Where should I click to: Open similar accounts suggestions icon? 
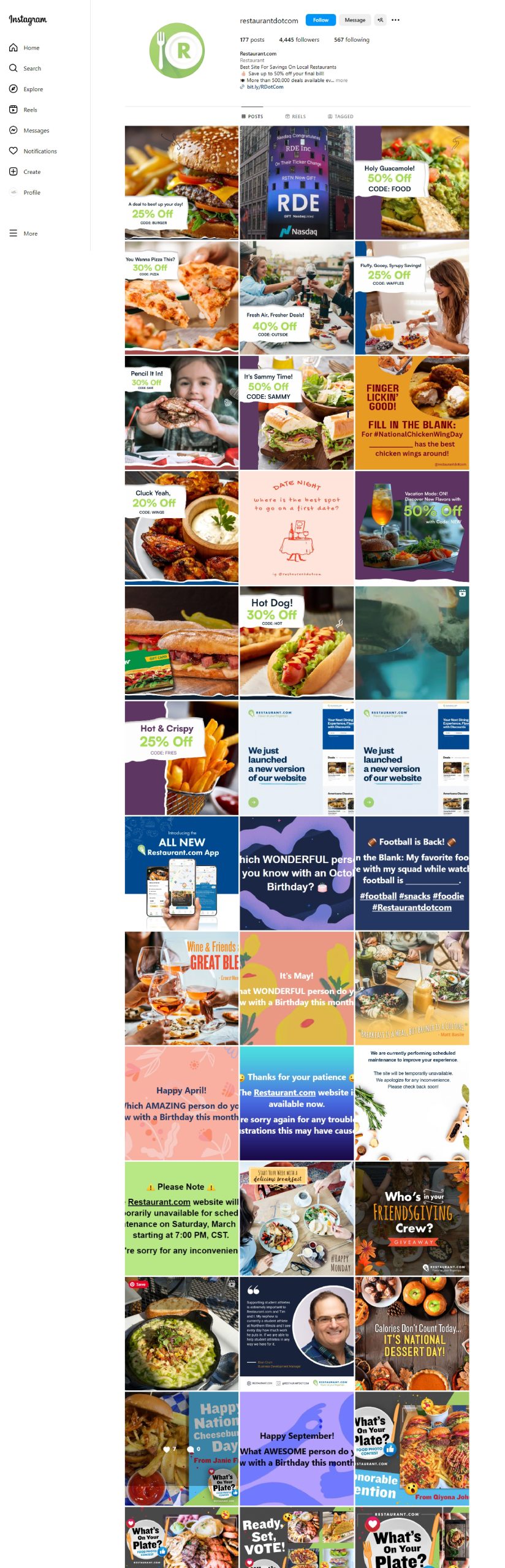(x=380, y=20)
